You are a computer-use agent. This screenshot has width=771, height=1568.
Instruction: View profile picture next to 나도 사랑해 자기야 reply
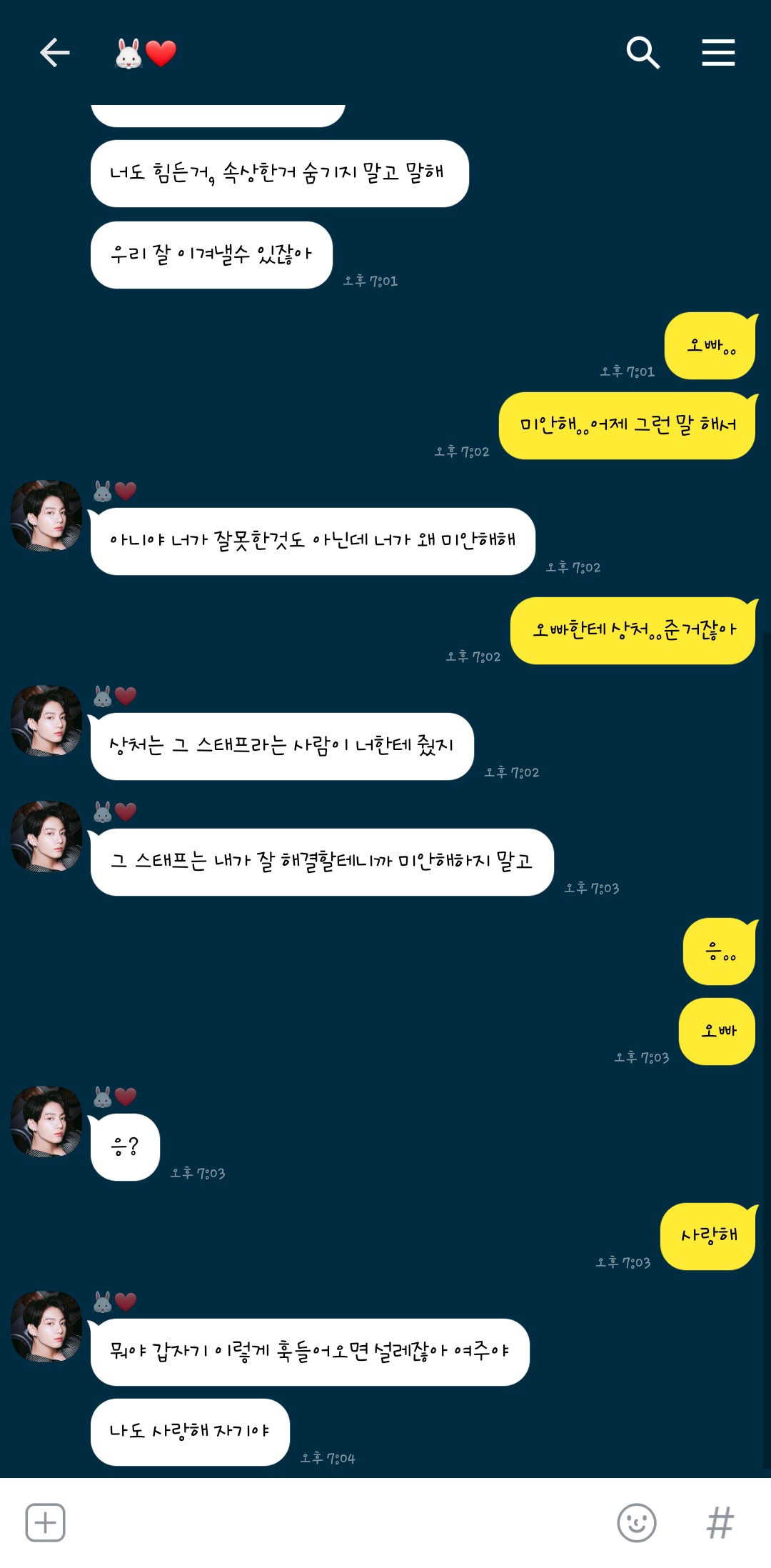[46, 1326]
